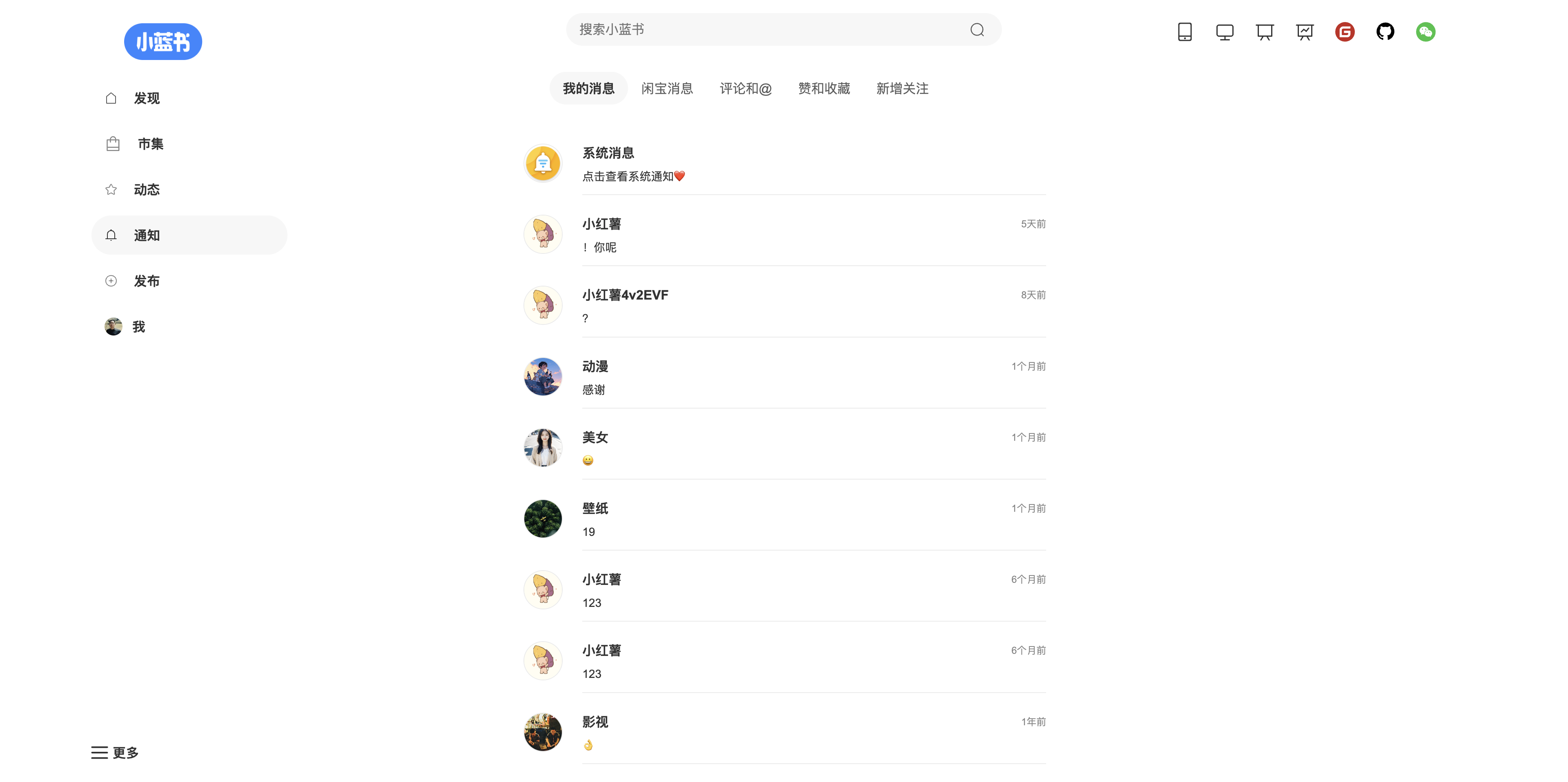Tap the magnifier search icon
1568x782 pixels.
(x=977, y=30)
